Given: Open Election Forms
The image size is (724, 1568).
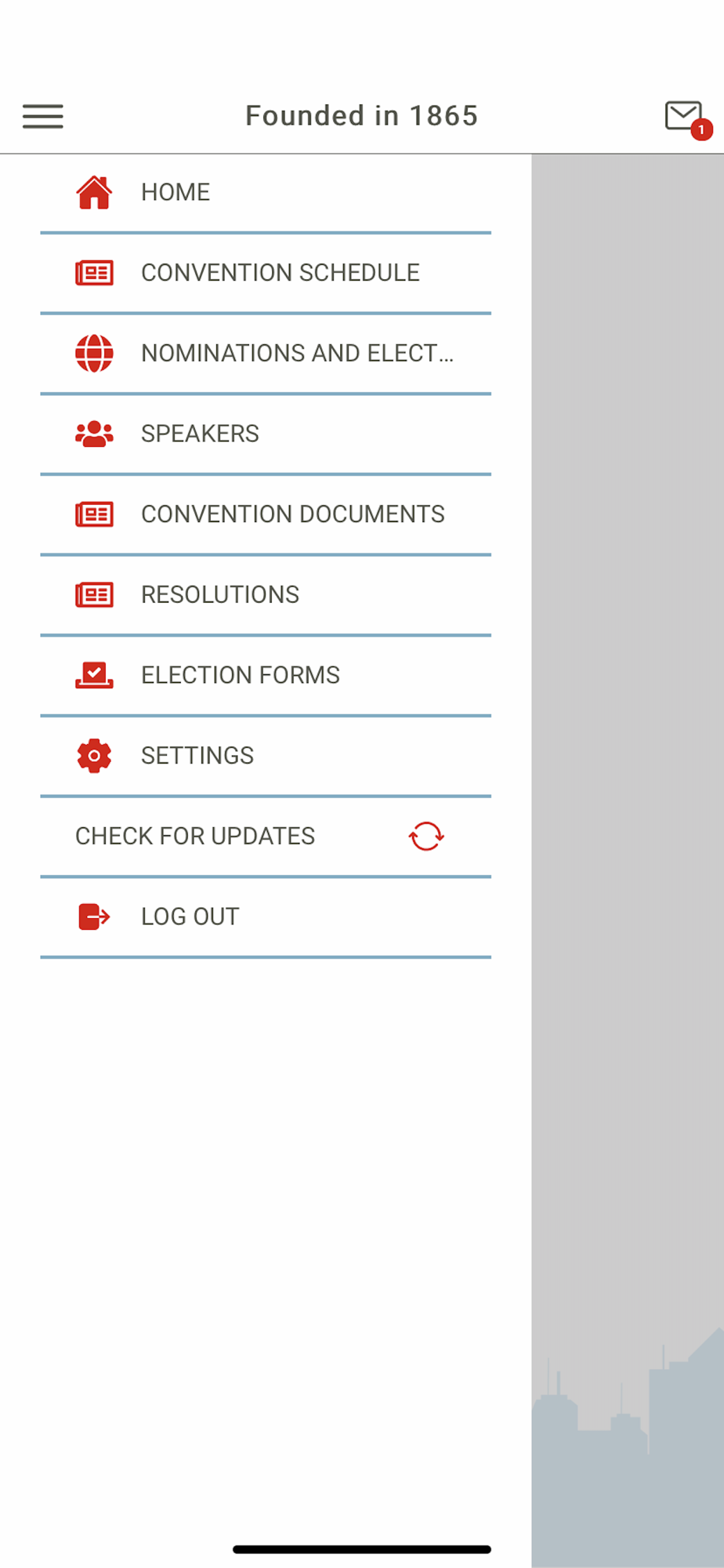Looking at the screenshot, I should pos(266,676).
